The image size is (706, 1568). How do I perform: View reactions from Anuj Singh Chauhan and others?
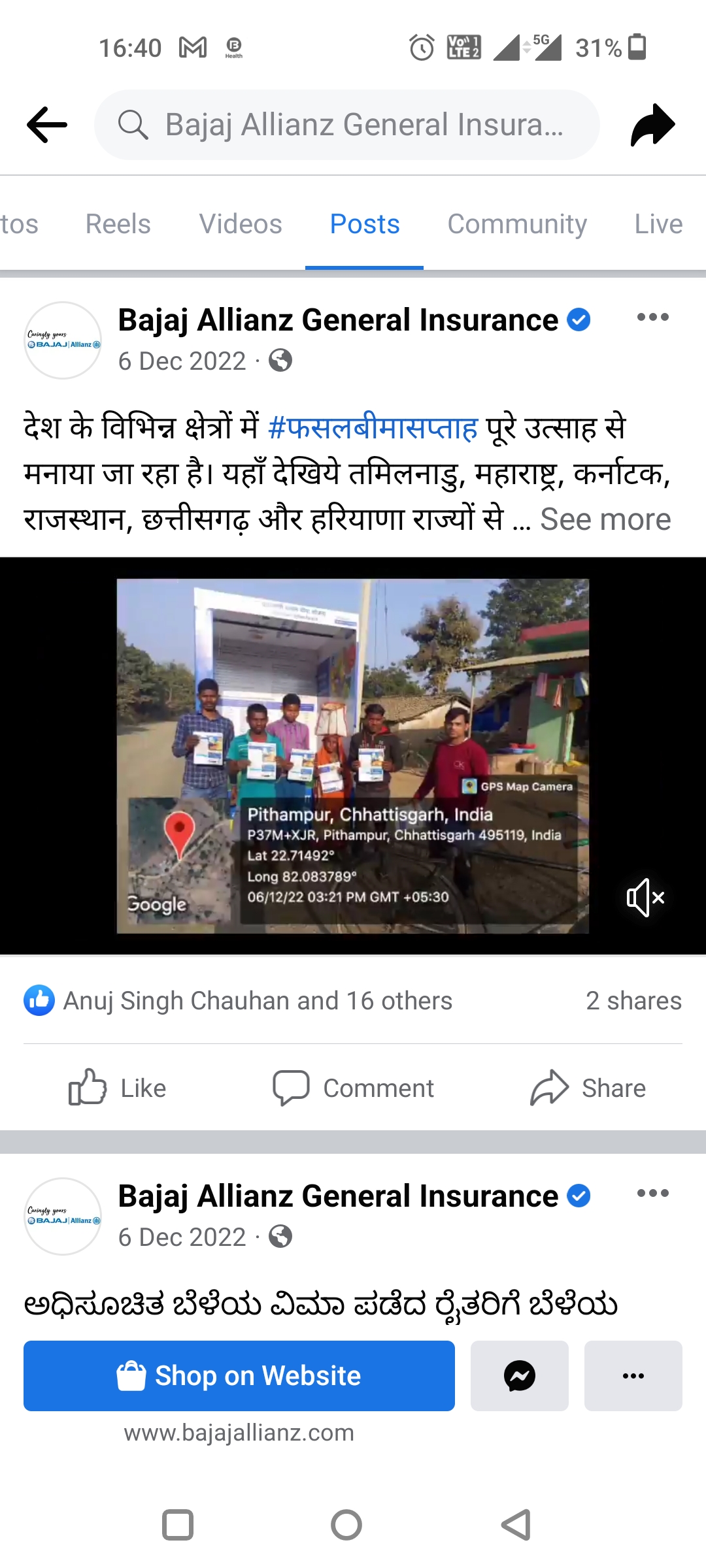(257, 1001)
